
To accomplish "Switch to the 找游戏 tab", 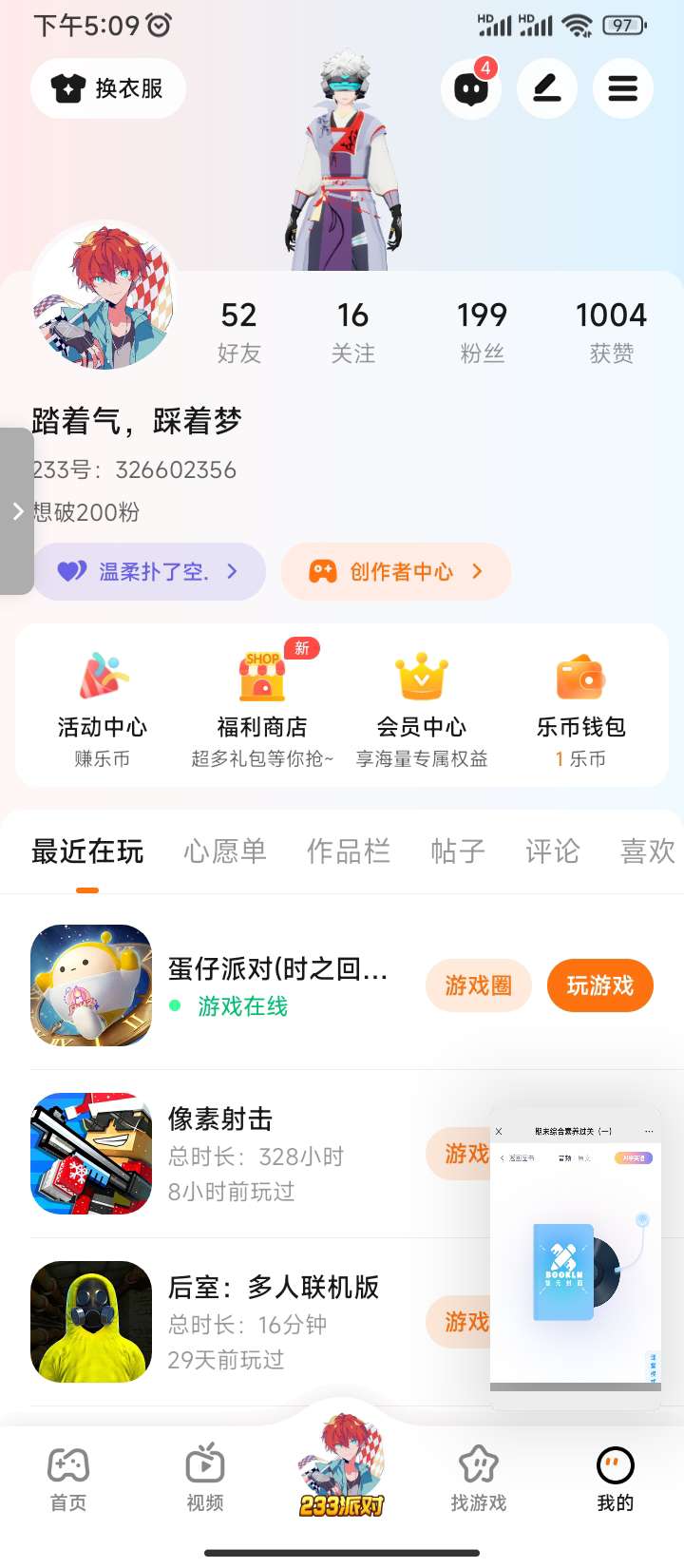I will tap(478, 1479).
